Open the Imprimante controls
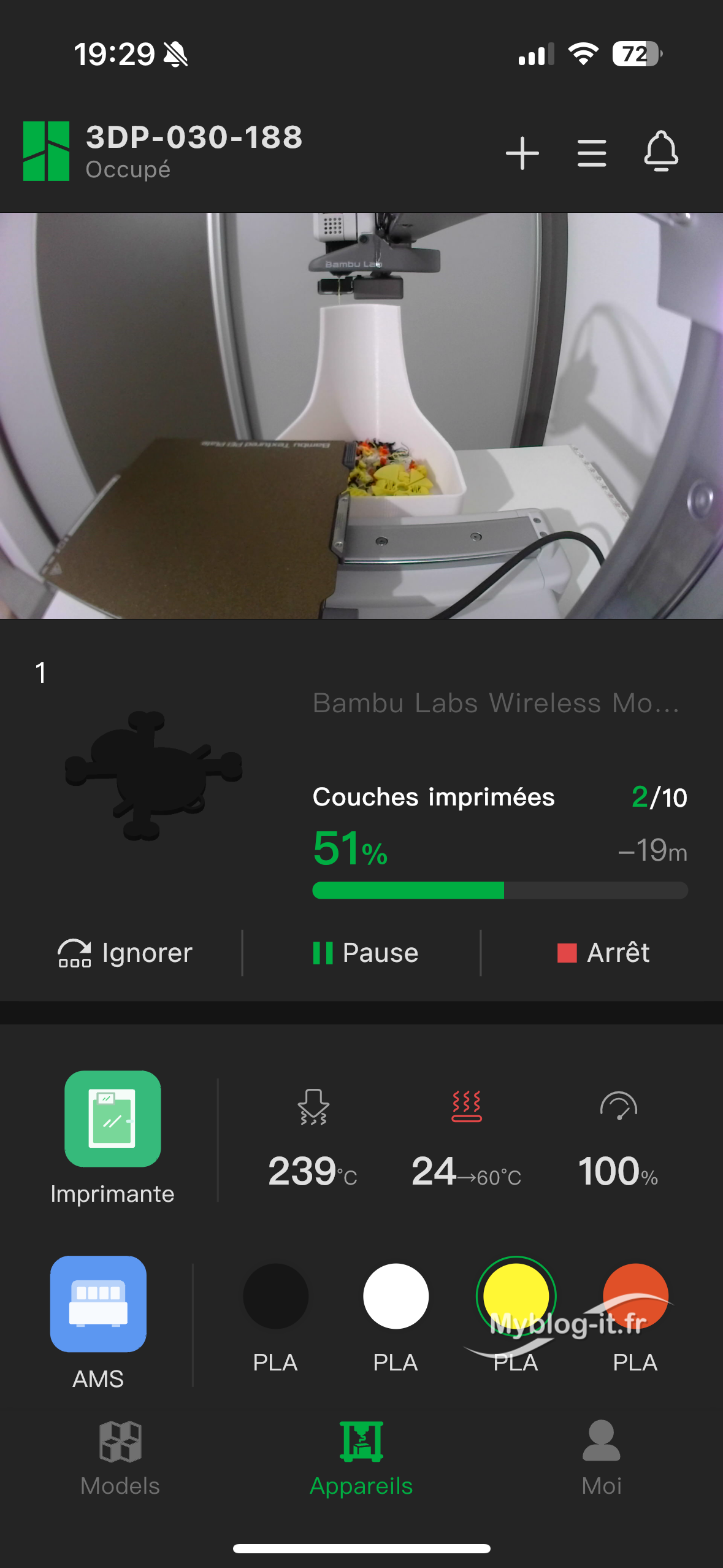The height and width of the screenshot is (1568, 723). [113, 1119]
